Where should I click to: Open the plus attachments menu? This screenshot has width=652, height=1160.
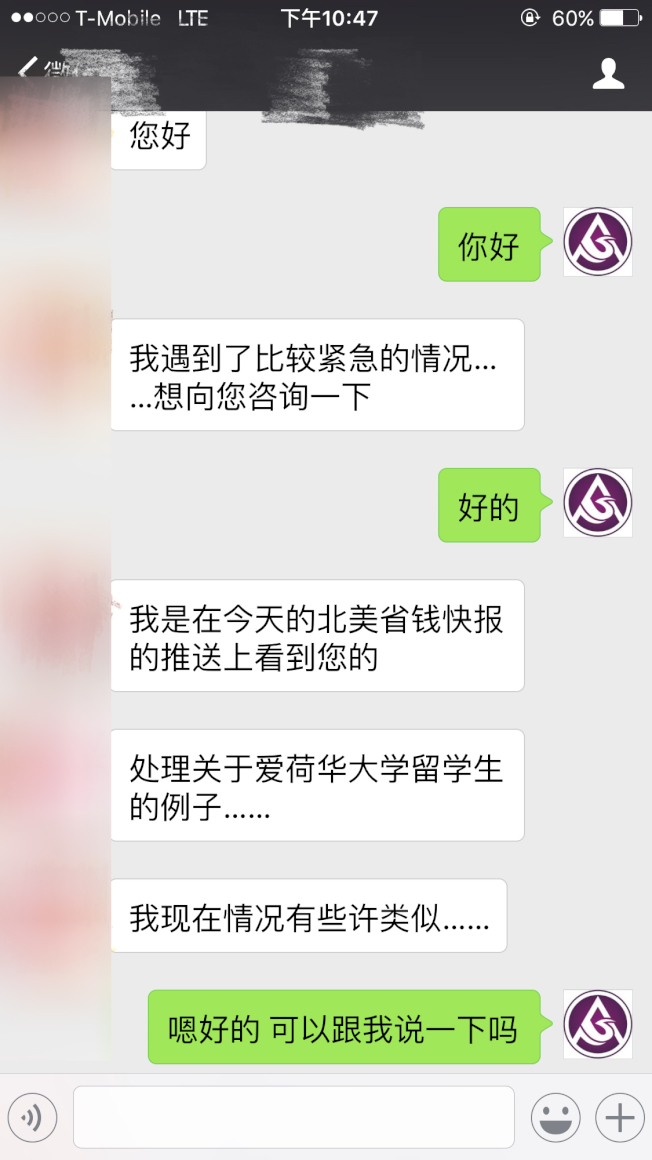pos(620,1116)
